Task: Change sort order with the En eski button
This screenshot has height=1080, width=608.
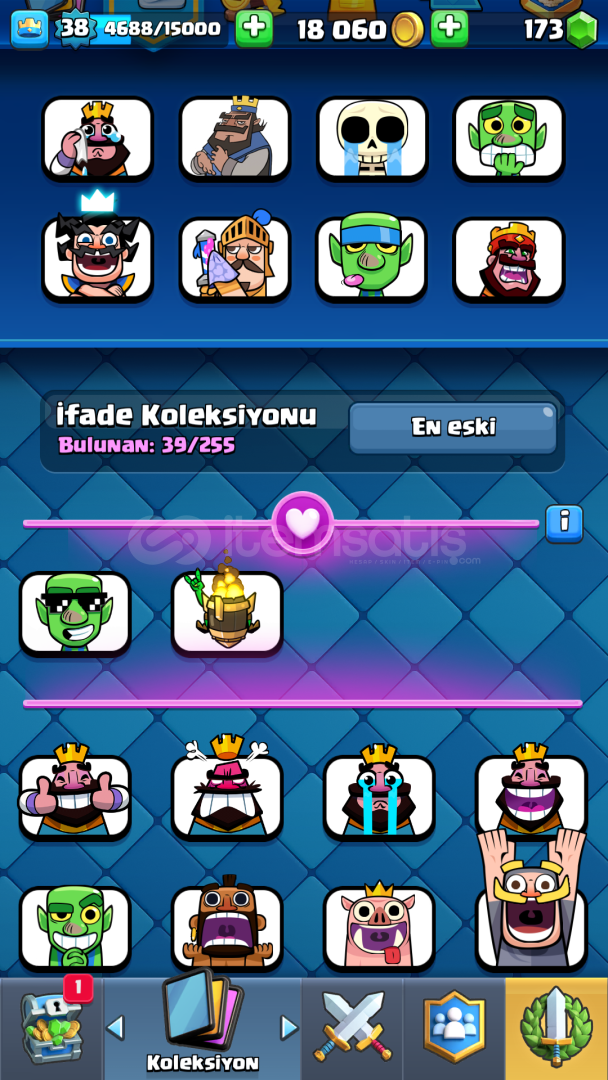Action: pos(453,428)
